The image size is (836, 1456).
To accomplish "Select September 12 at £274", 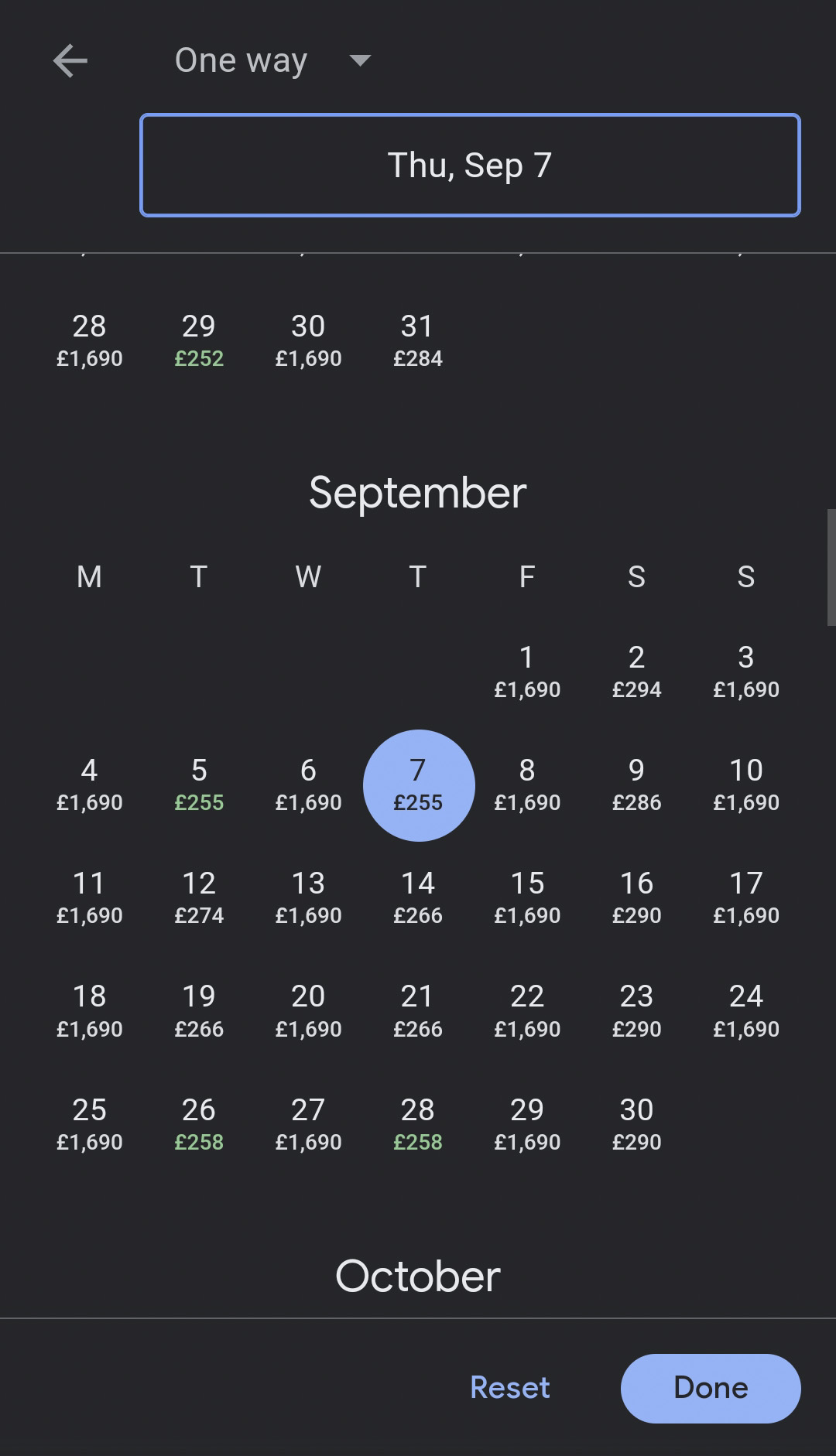I will 199,897.
